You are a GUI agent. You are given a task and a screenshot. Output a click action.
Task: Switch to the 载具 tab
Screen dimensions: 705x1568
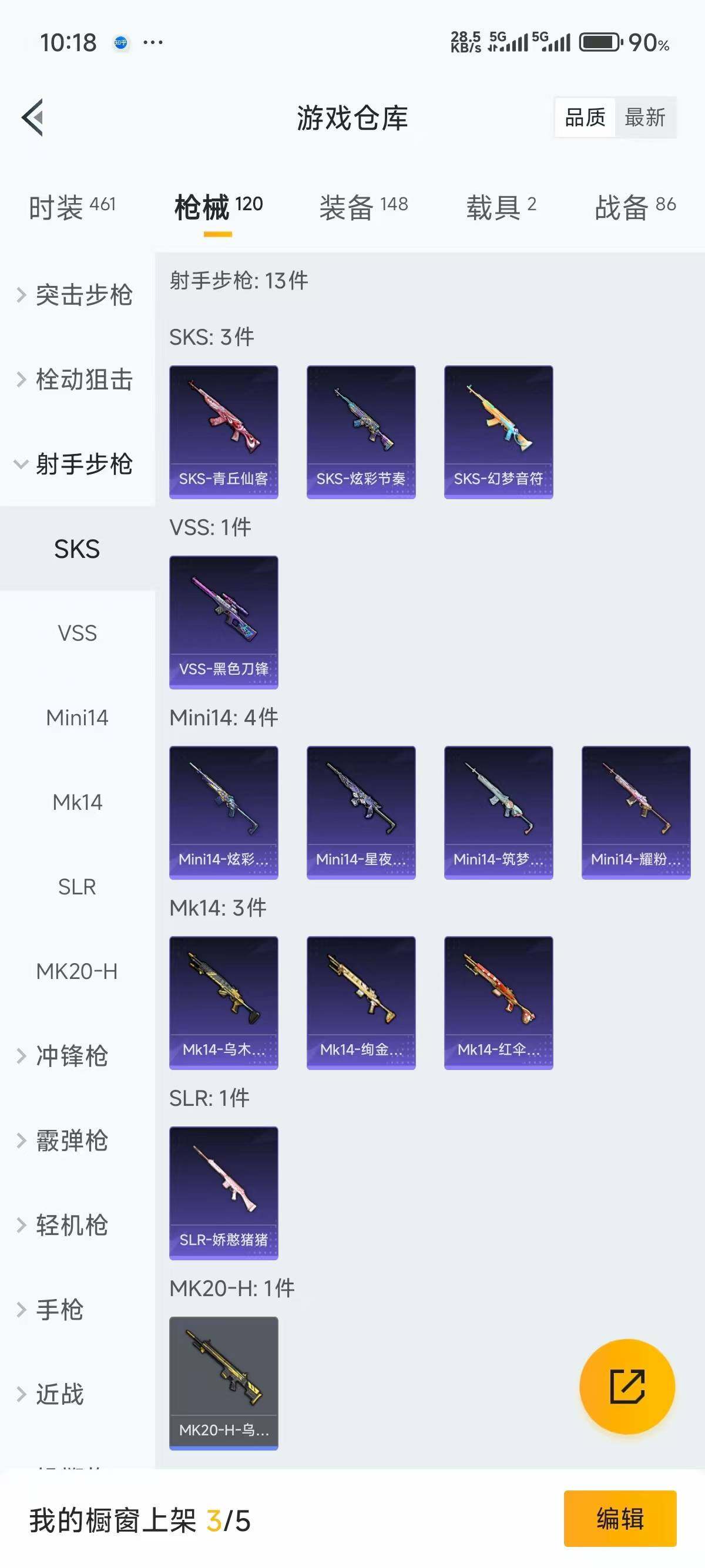pos(501,207)
